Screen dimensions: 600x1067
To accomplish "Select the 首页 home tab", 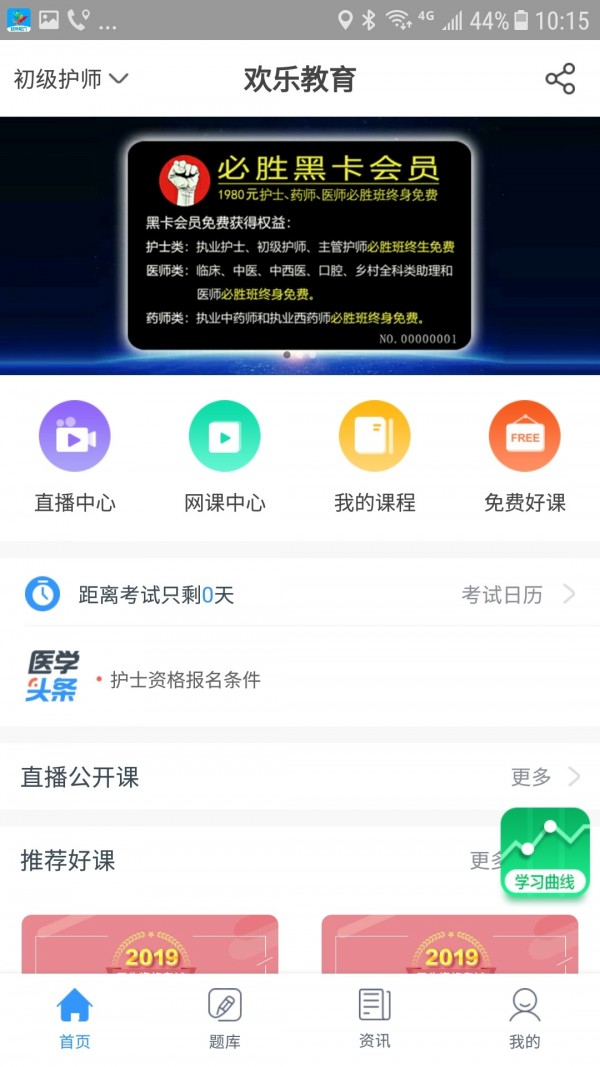I will 75,1017.
